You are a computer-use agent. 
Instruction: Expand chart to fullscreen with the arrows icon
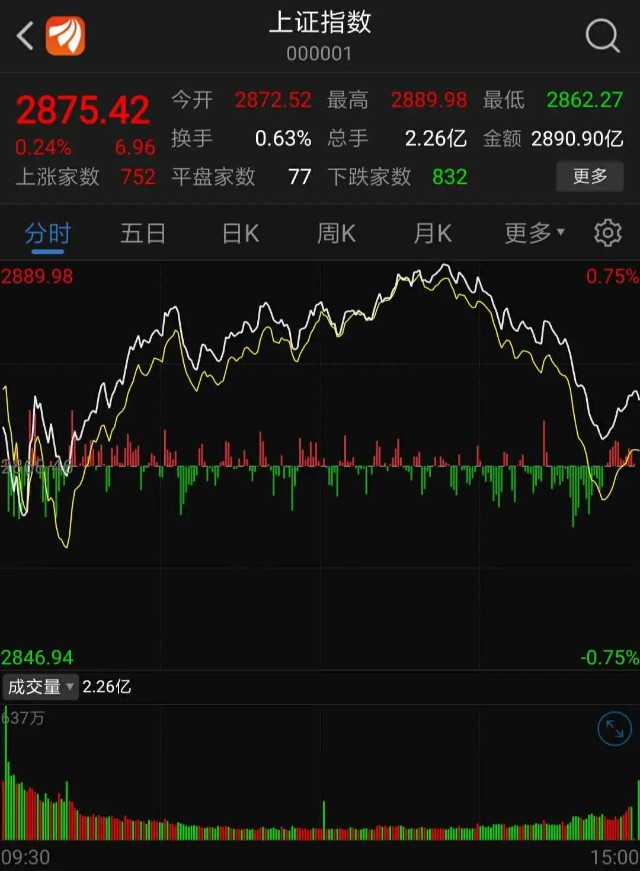(614, 729)
